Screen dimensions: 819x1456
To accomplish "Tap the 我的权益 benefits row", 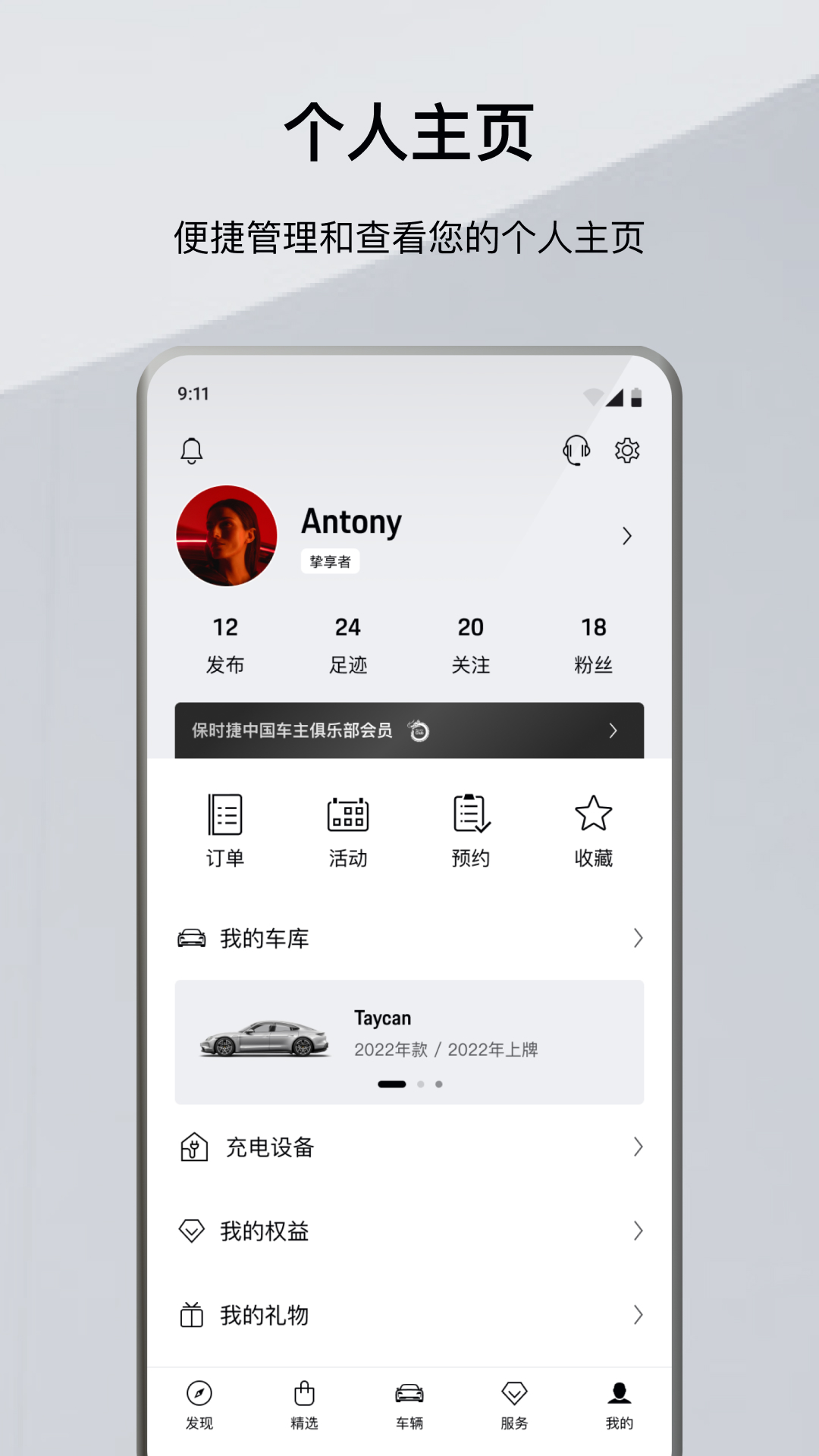I will pos(409,1232).
